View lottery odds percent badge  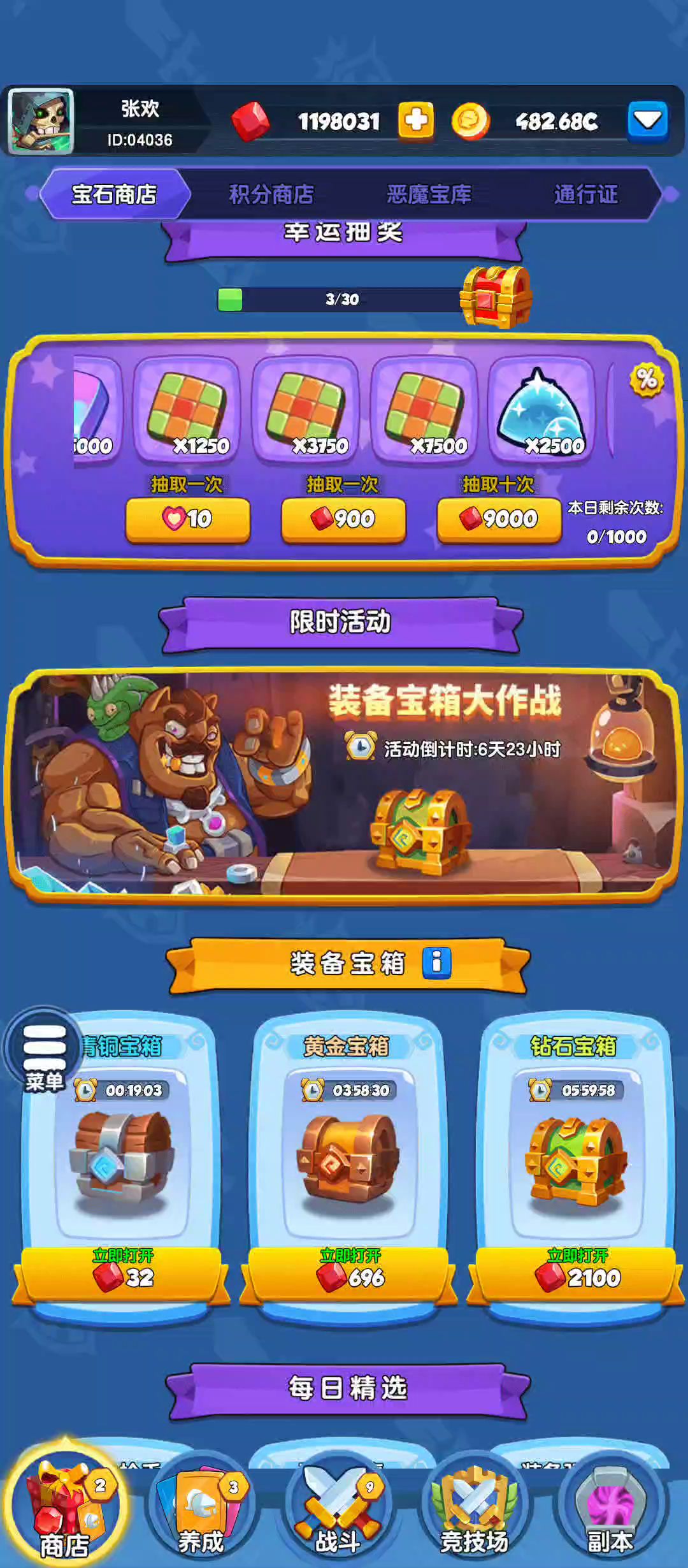pos(647,379)
